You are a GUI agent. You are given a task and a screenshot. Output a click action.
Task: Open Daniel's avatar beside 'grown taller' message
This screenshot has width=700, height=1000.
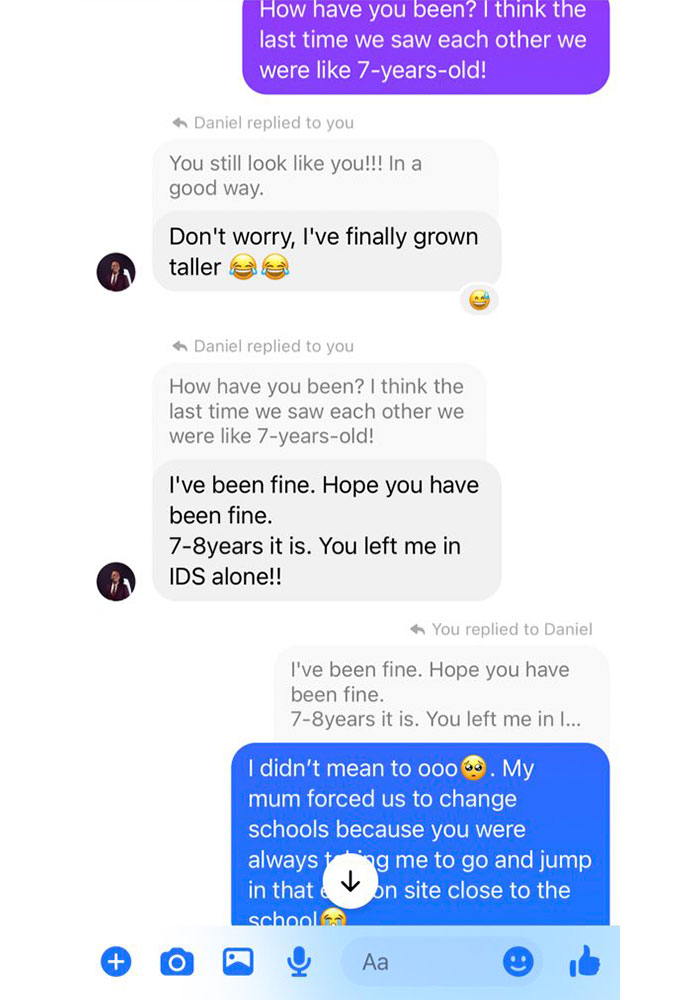[x=116, y=272]
